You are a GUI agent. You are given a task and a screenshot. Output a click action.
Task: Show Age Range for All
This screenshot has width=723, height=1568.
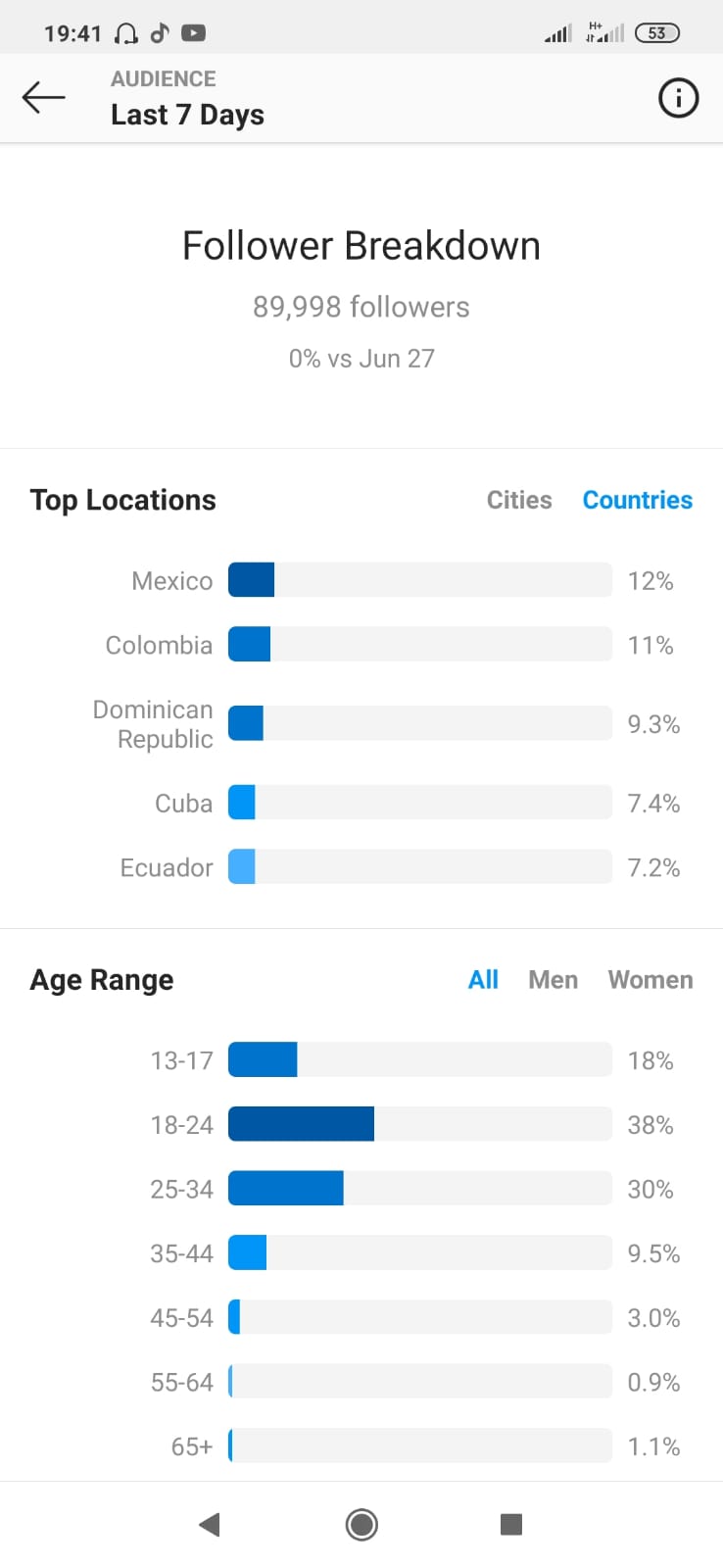[483, 980]
